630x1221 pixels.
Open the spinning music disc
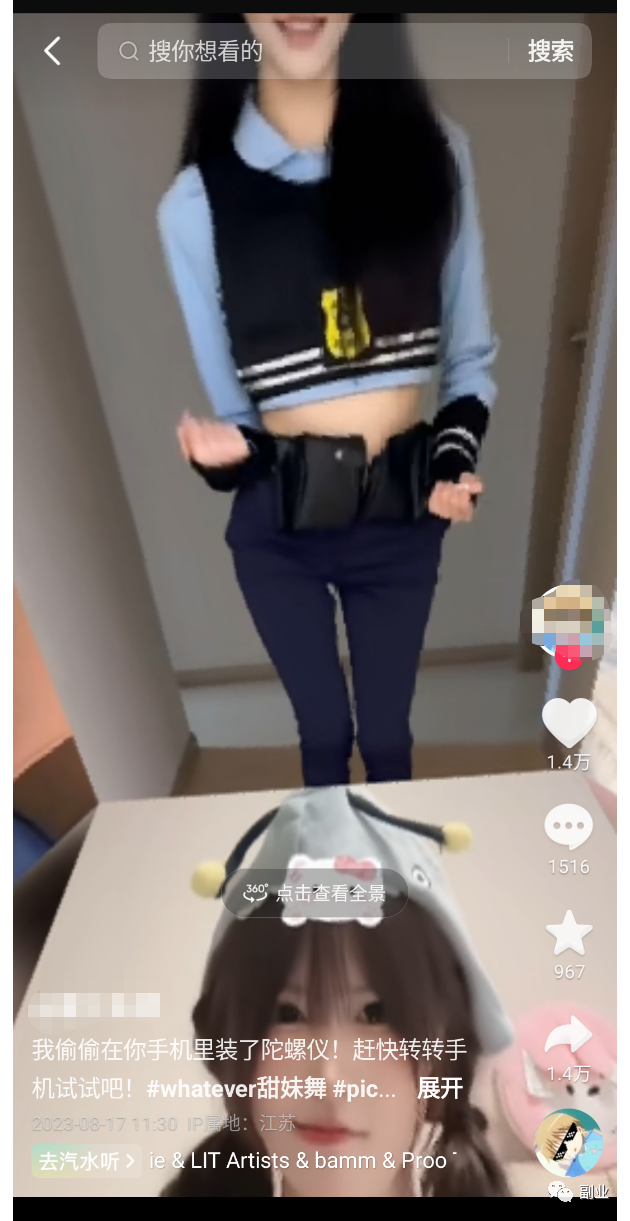point(568,1143)
